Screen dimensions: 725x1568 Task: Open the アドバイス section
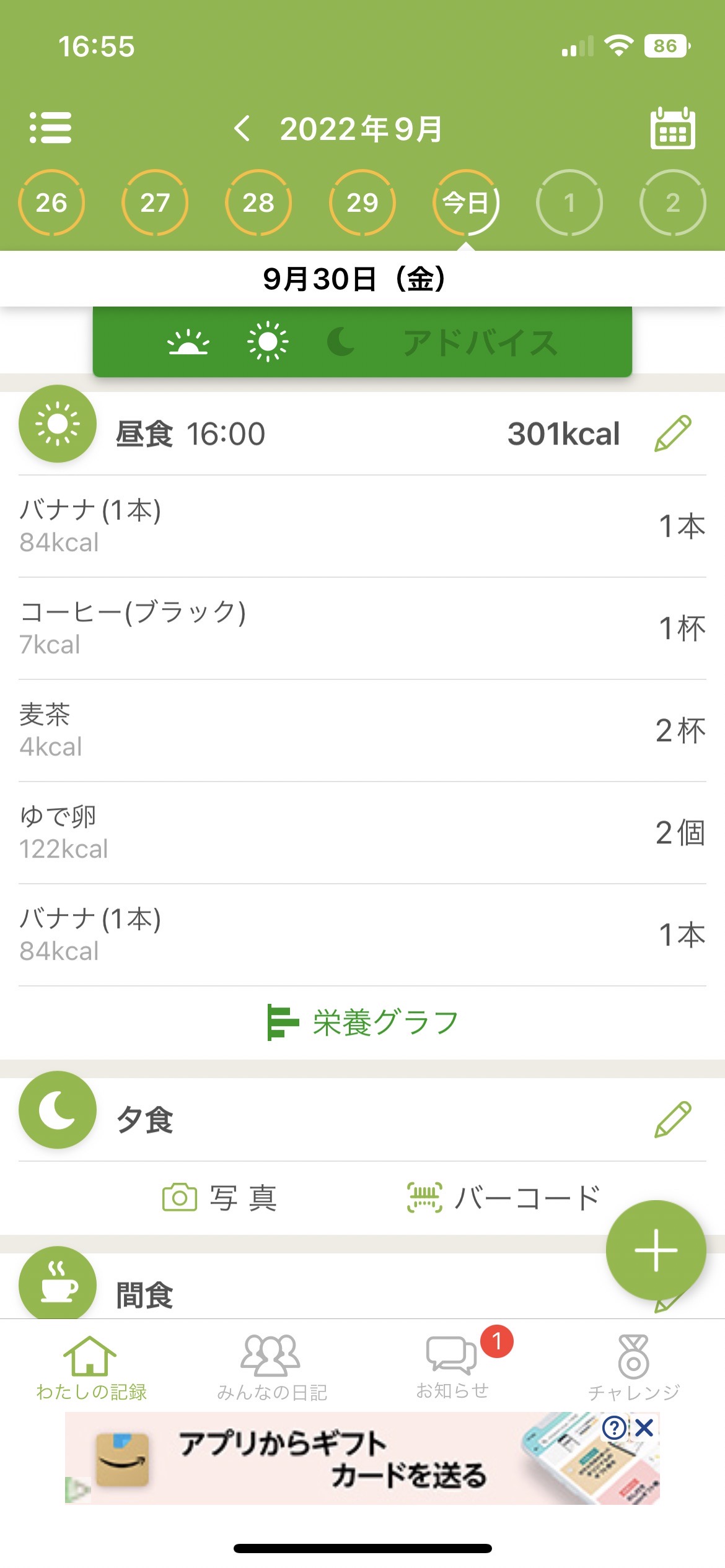click(480, 342)
